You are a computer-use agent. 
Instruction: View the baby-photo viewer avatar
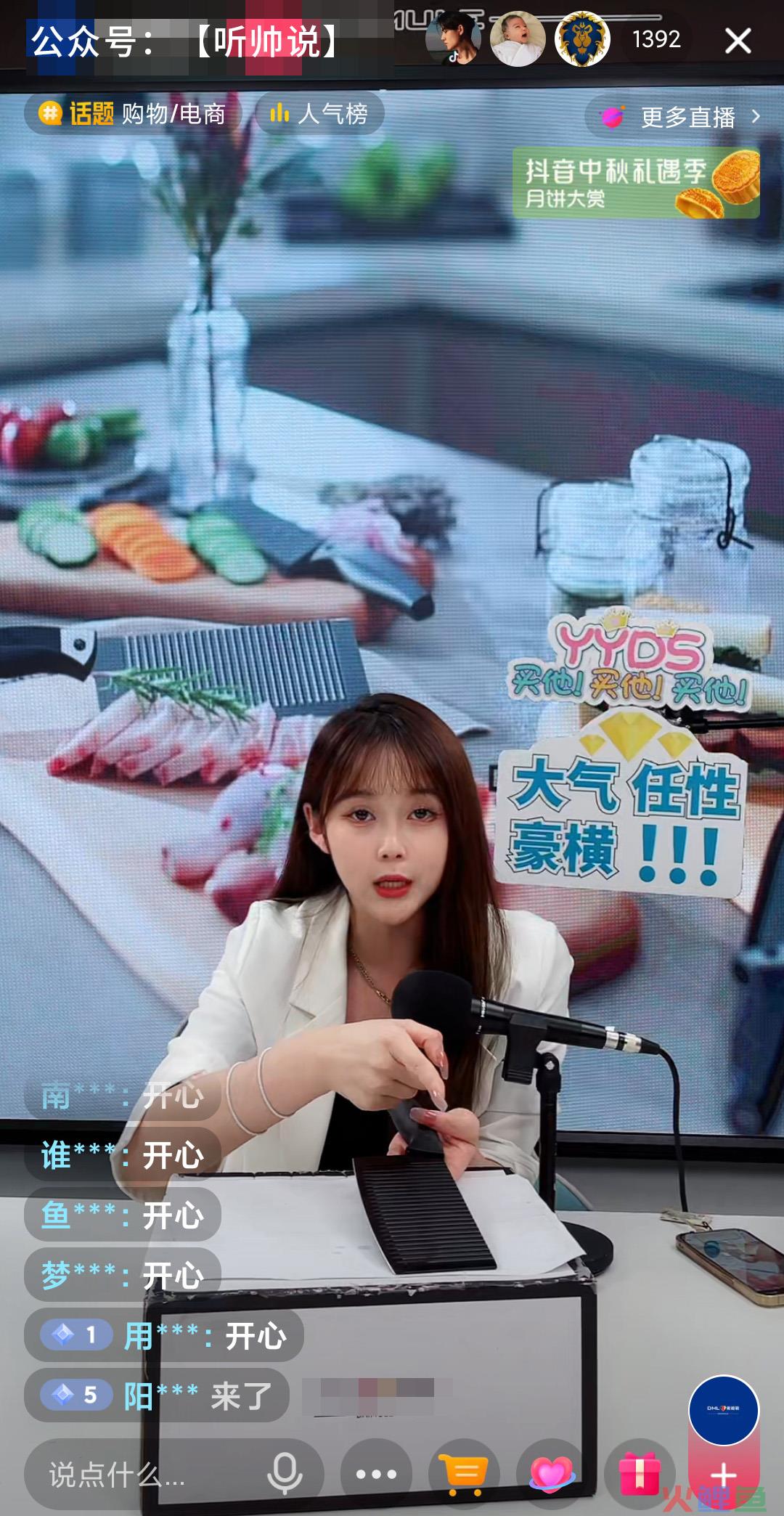[x=517, y=39]
